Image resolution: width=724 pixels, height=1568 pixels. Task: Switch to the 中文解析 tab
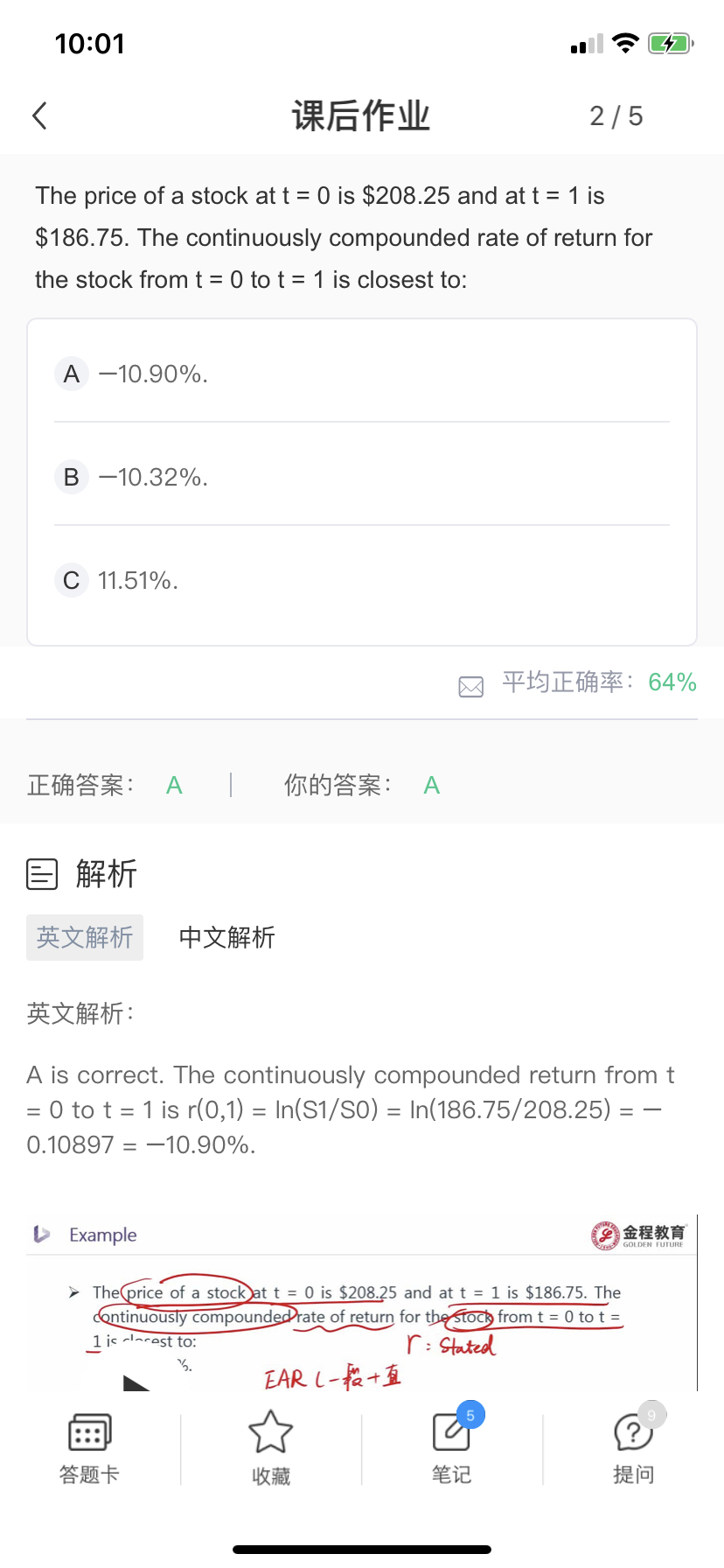click(x=227, y=937)
